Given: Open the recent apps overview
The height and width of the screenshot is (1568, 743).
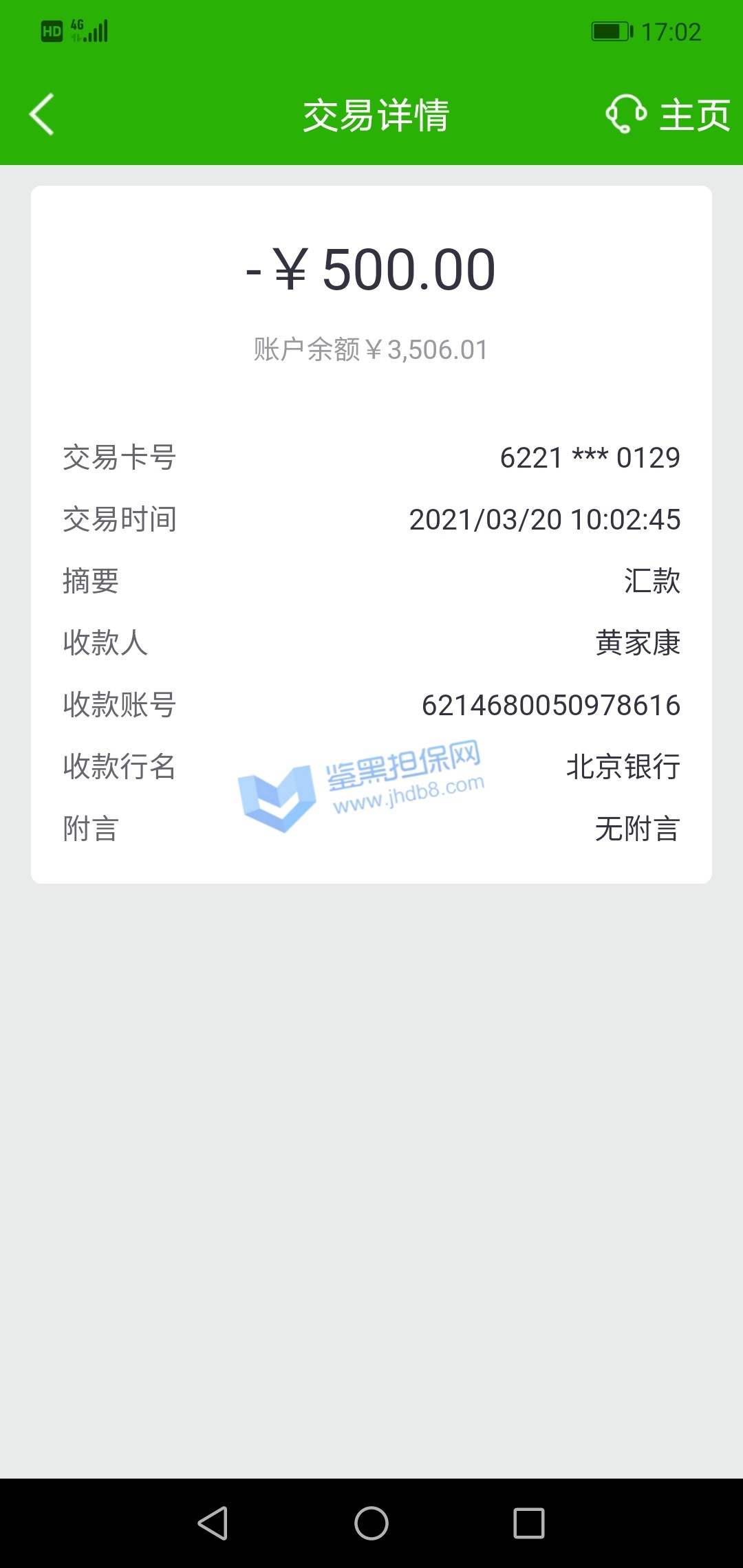Looking at the screenshot, I should coord(528,1523).
